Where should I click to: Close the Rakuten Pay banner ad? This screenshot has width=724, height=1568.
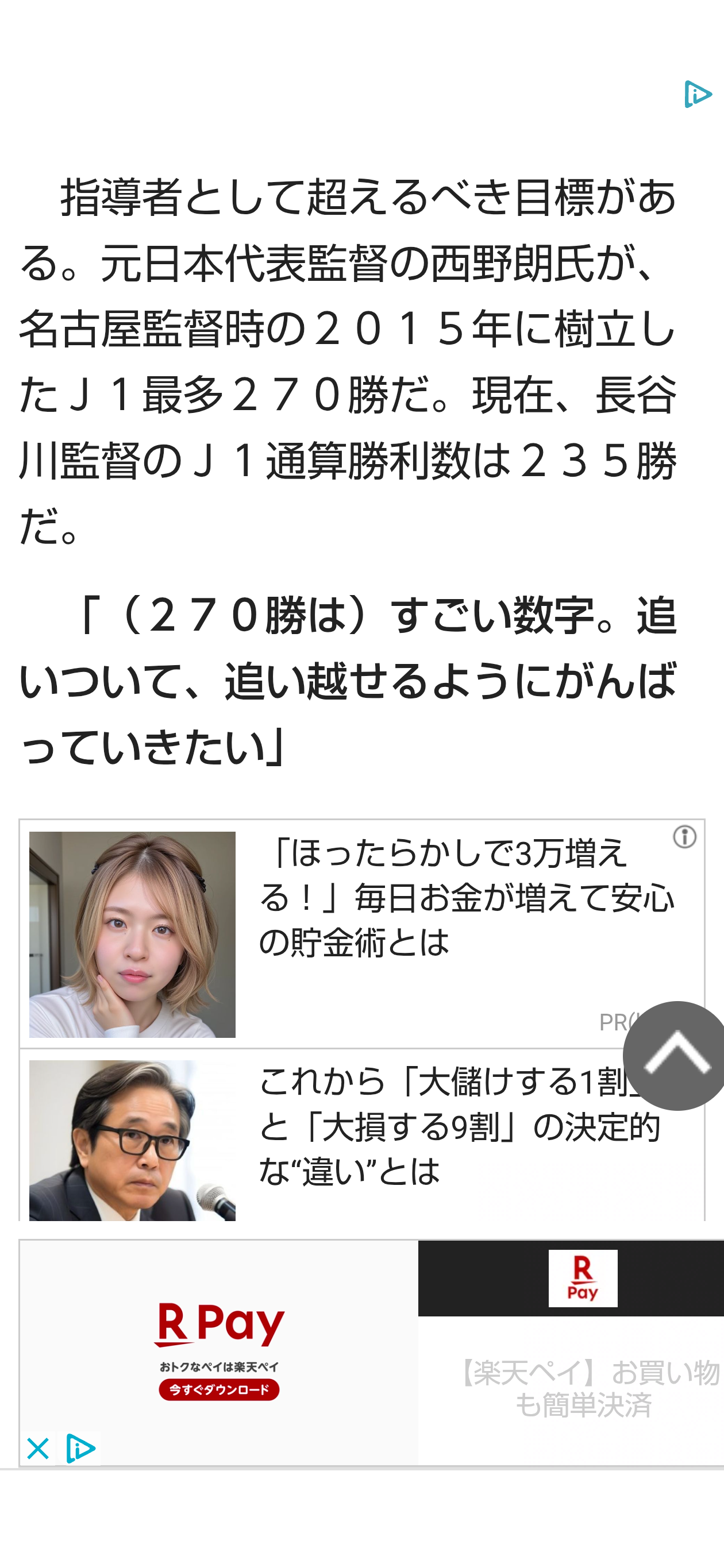(38, 1449)
